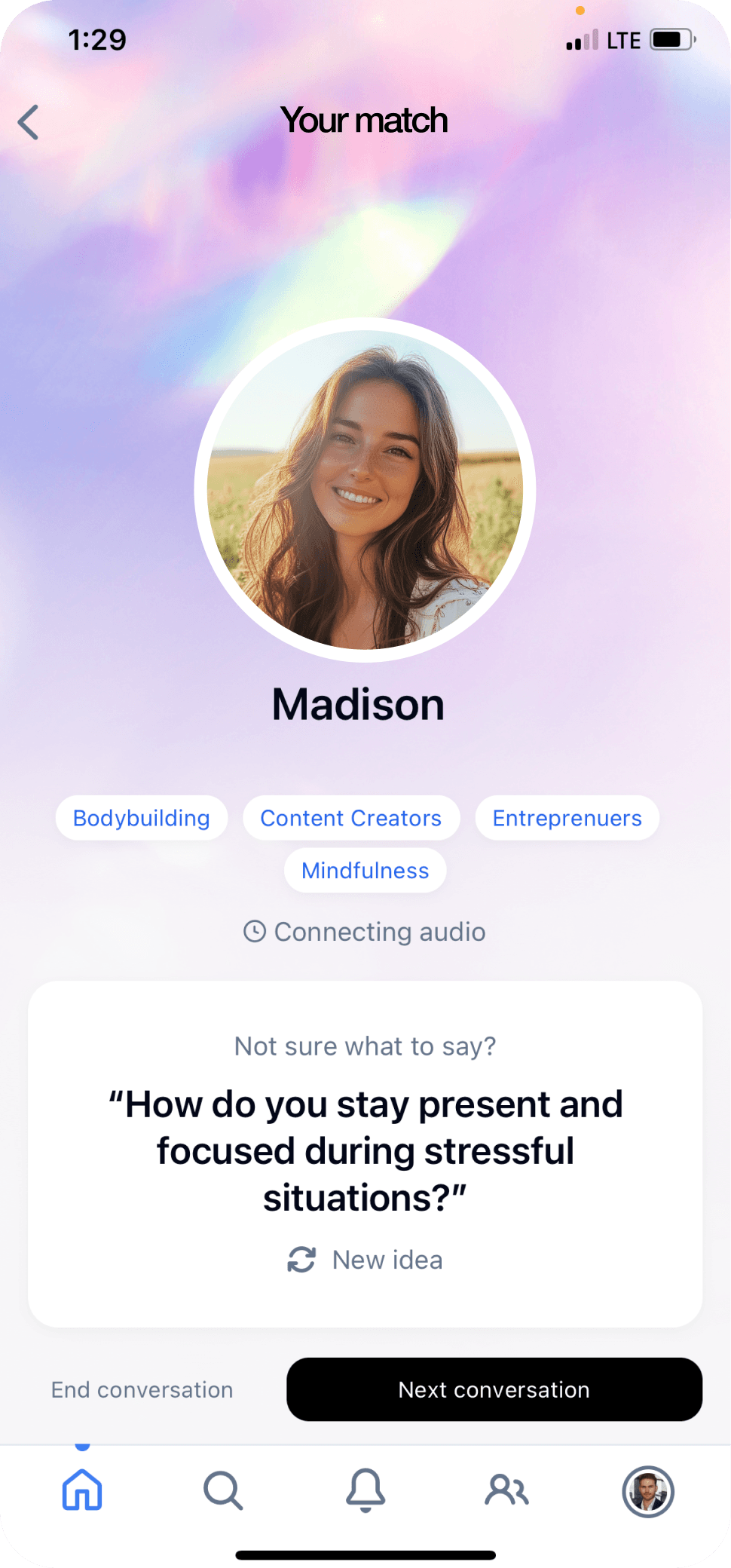Image resolution: width=731 pixels, height=1568 pixels.
Task: Open the notifications bell tab
Action: point(365,1490)
